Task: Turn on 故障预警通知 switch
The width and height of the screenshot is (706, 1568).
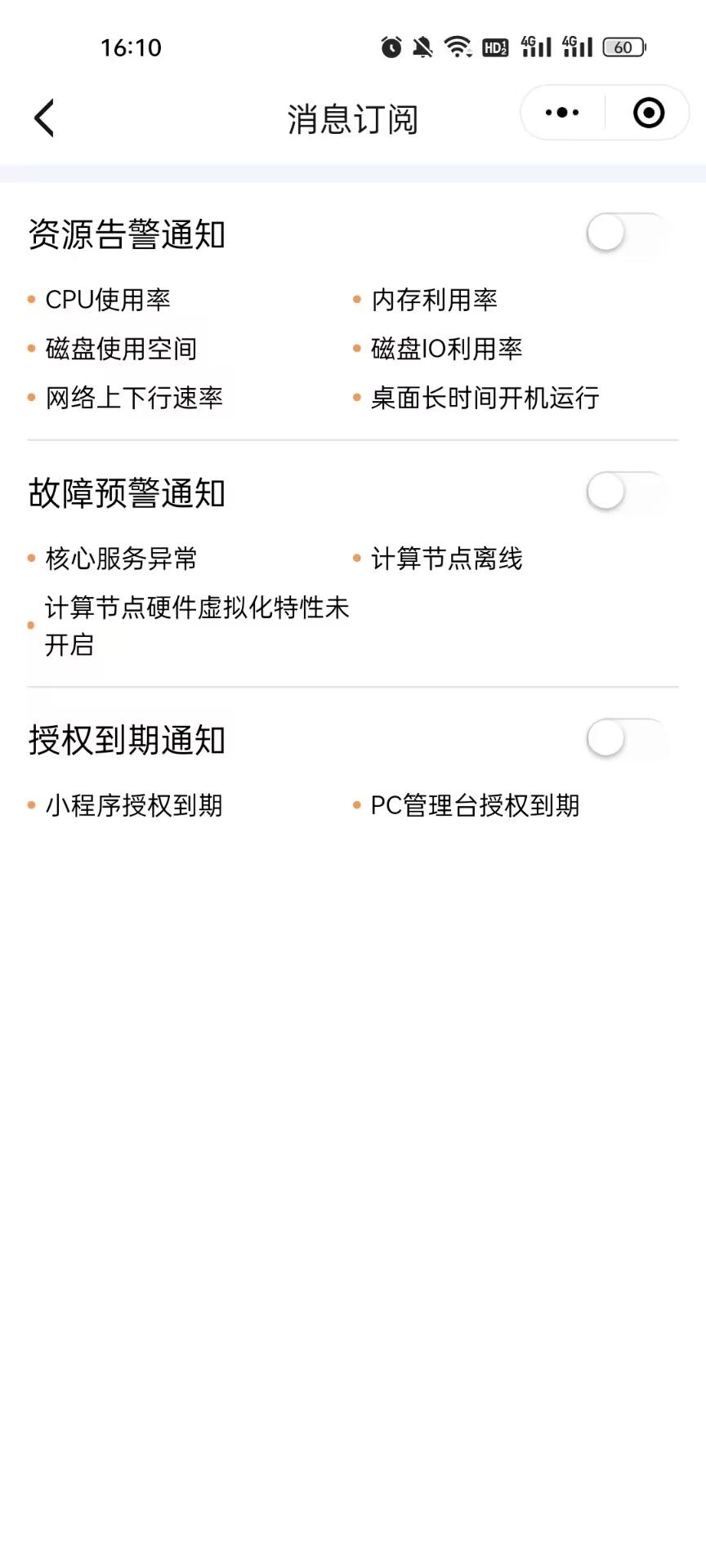Action: click(x=627, y=492)
